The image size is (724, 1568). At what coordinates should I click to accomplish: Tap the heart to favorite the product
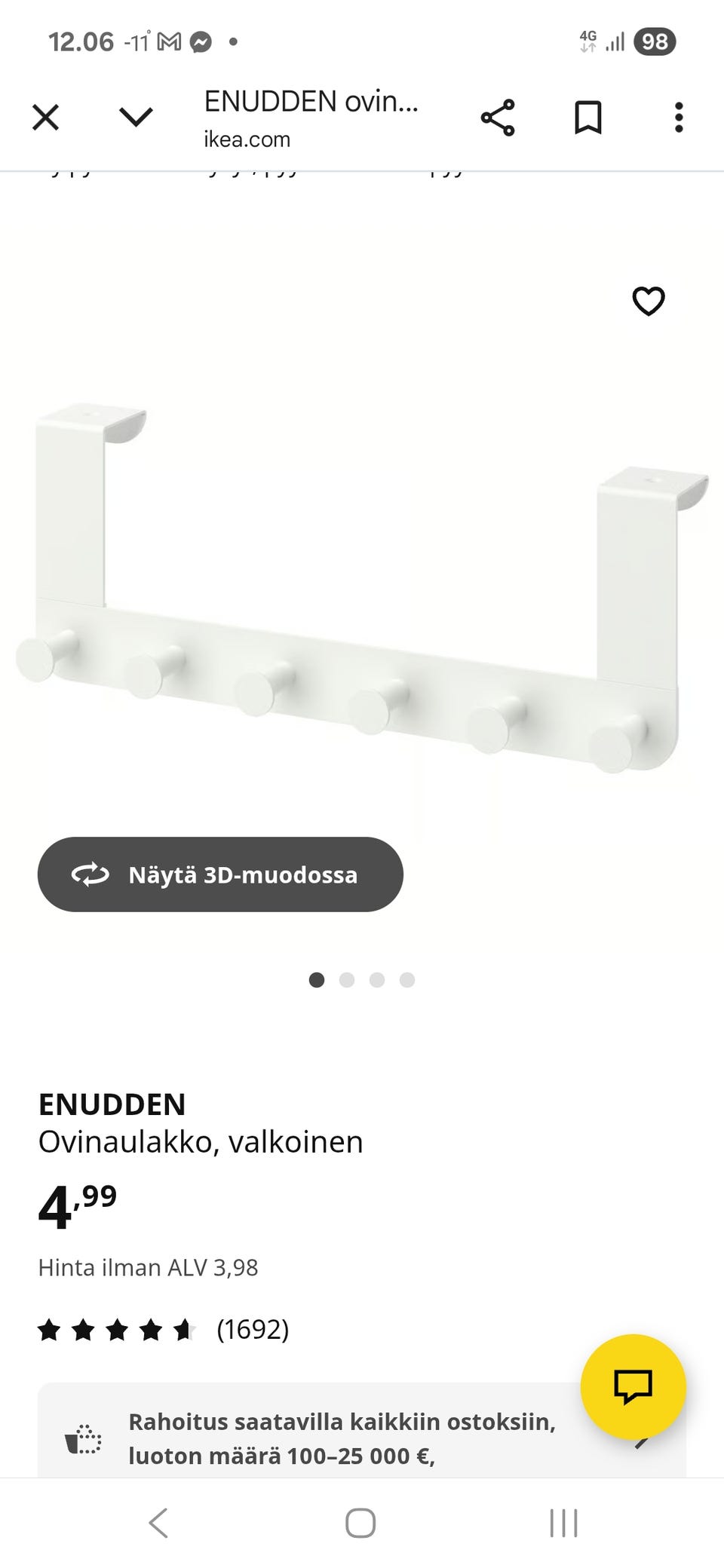pyautogui.click(x=648, y=301)
